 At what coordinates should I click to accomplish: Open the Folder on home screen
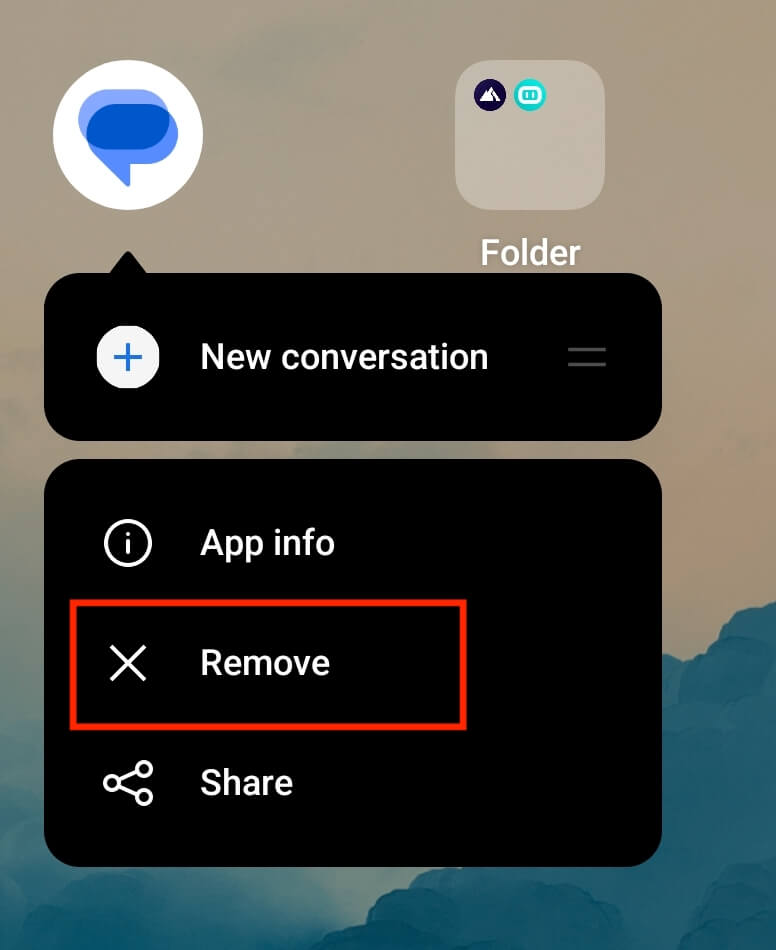(530, 136)
